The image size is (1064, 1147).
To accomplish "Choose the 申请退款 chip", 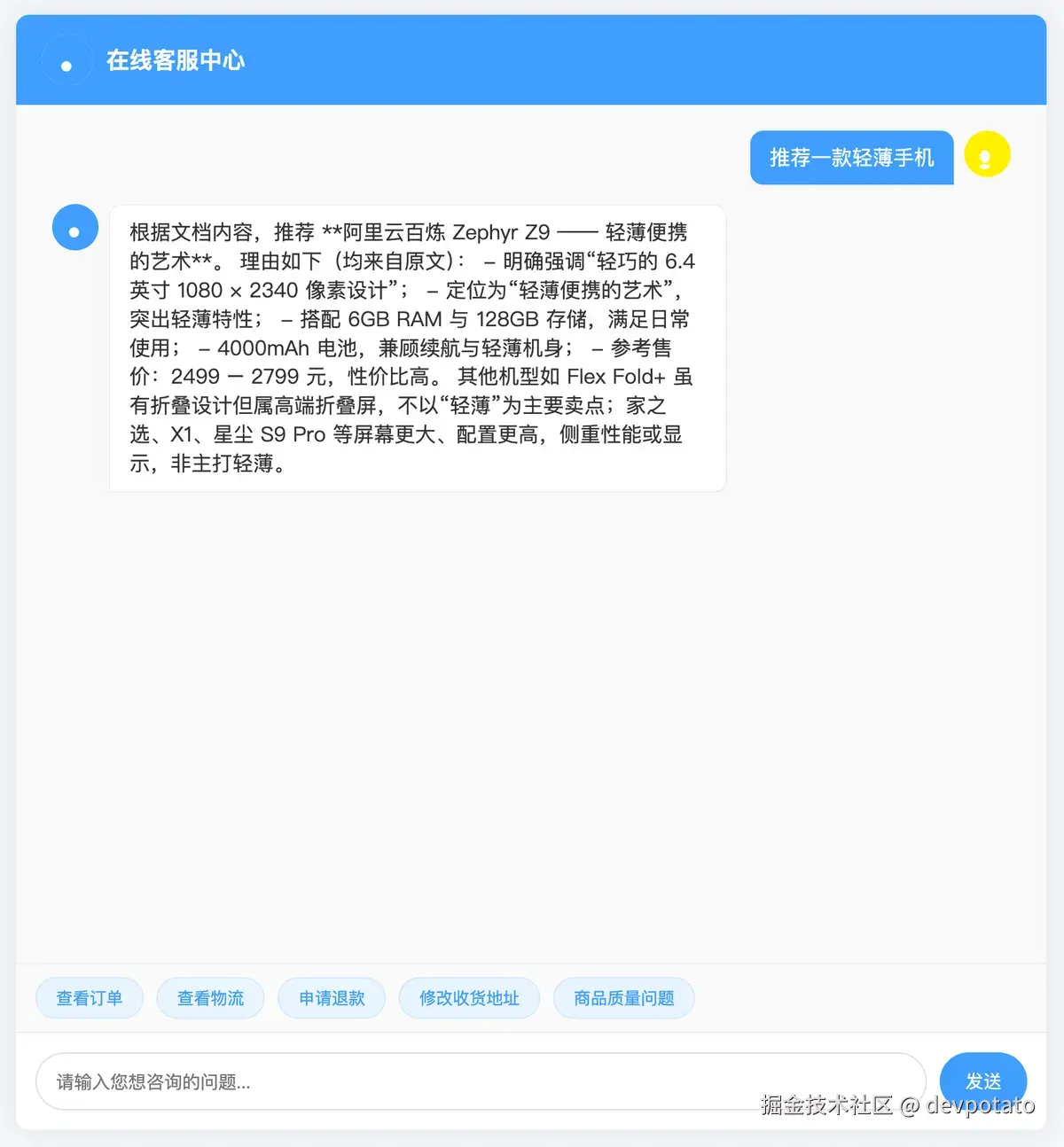I will click(x=332, y=998).
